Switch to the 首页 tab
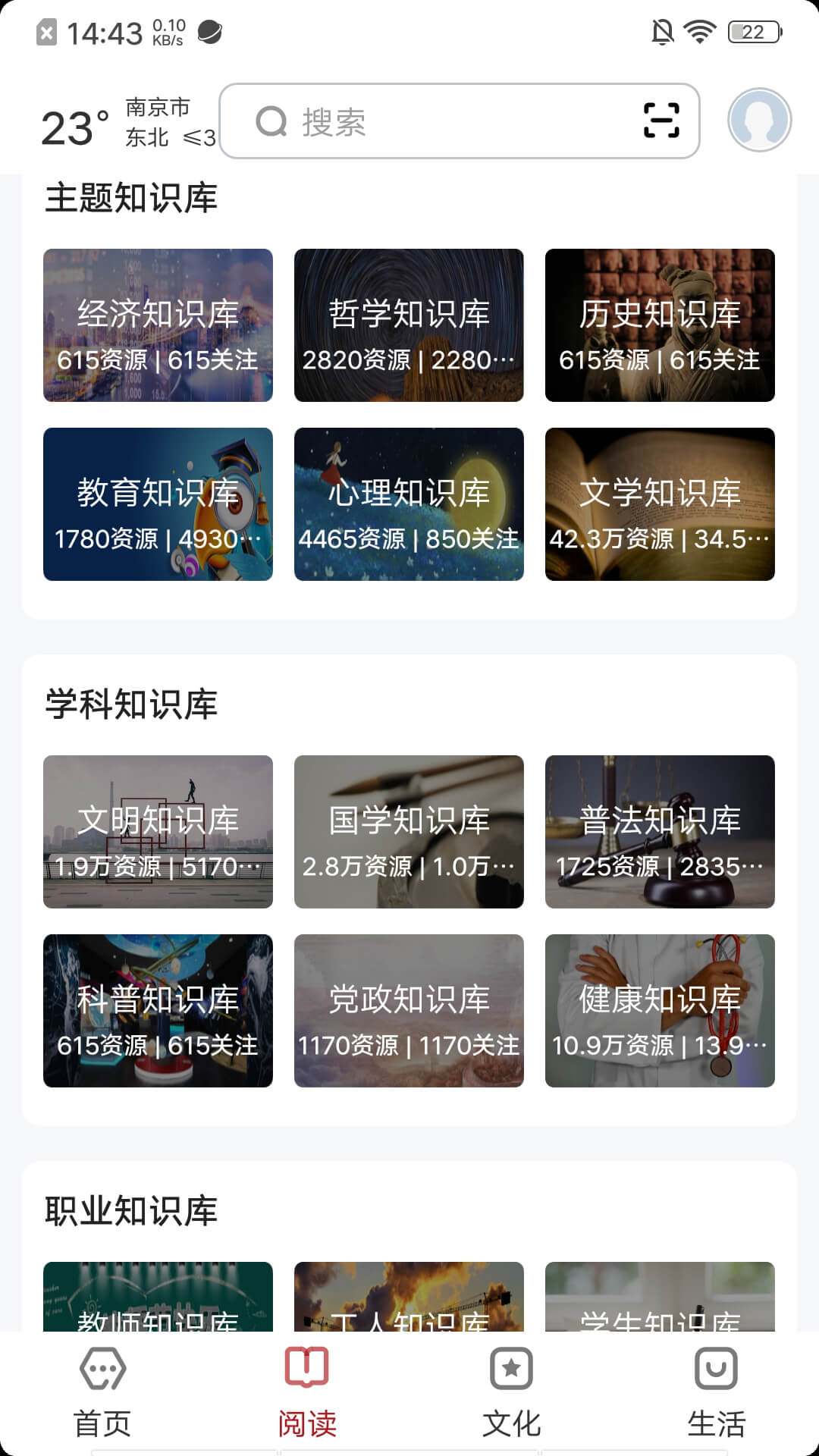This screenshot has height=1456, width=819. tap(102, 1392)
